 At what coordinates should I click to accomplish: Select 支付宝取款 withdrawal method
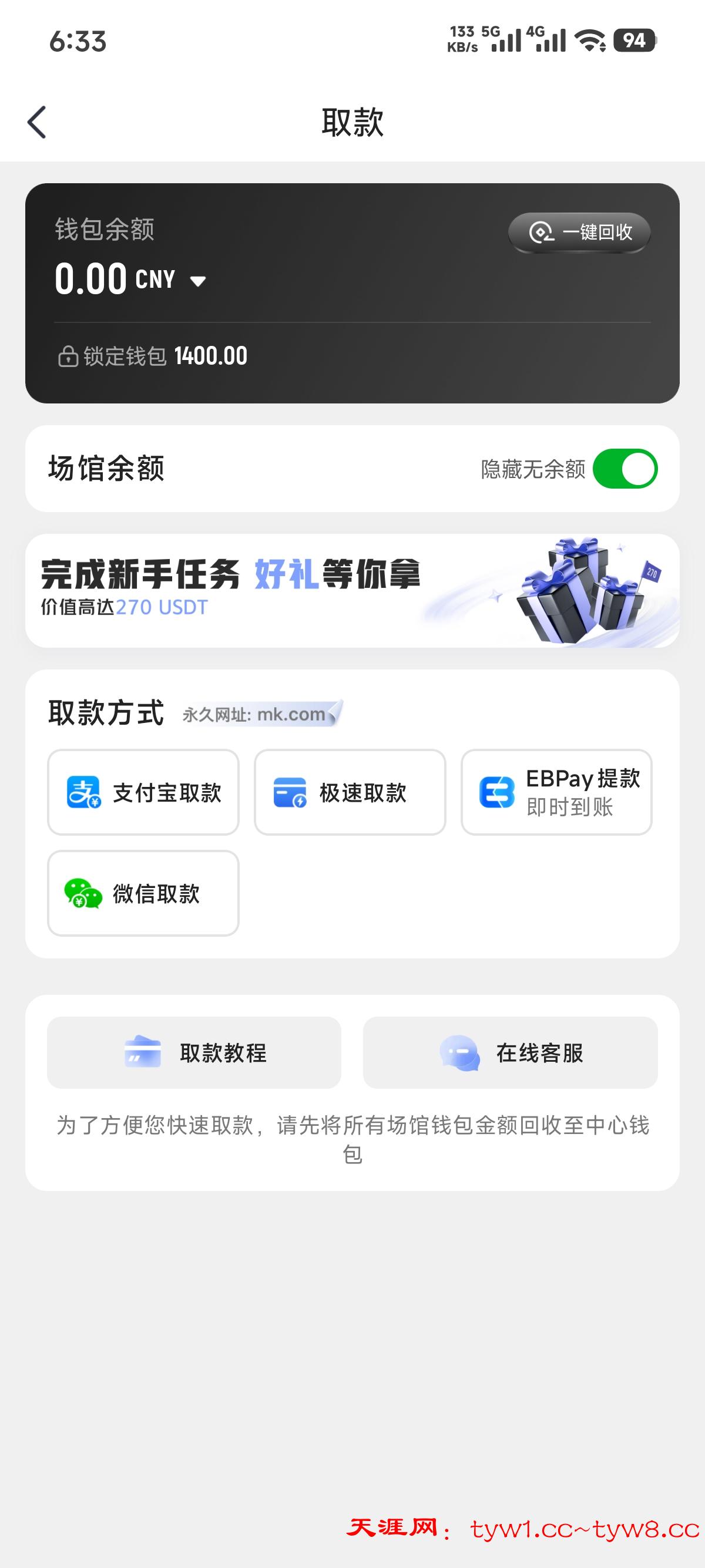[143, 792]
